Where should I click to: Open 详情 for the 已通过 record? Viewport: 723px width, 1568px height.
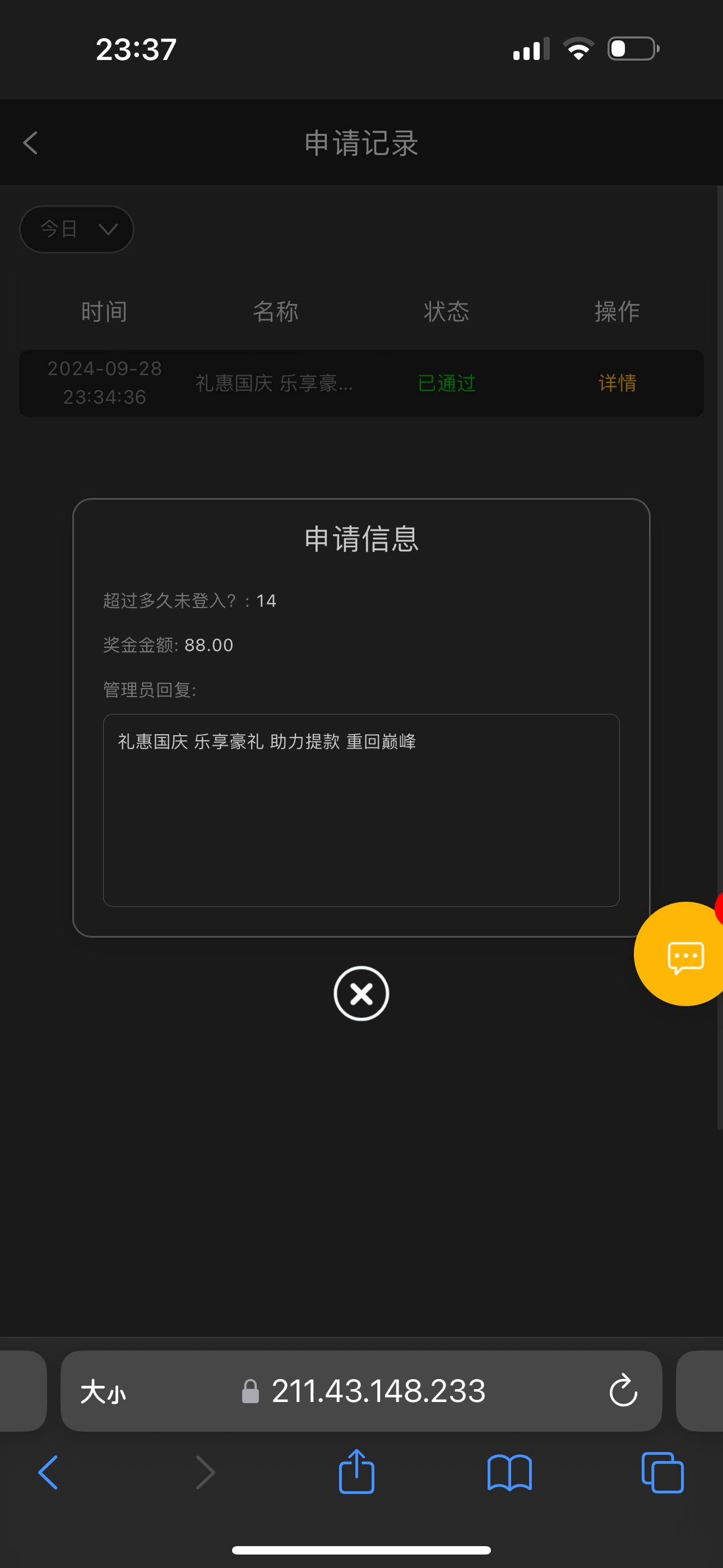tap(617, 383)
